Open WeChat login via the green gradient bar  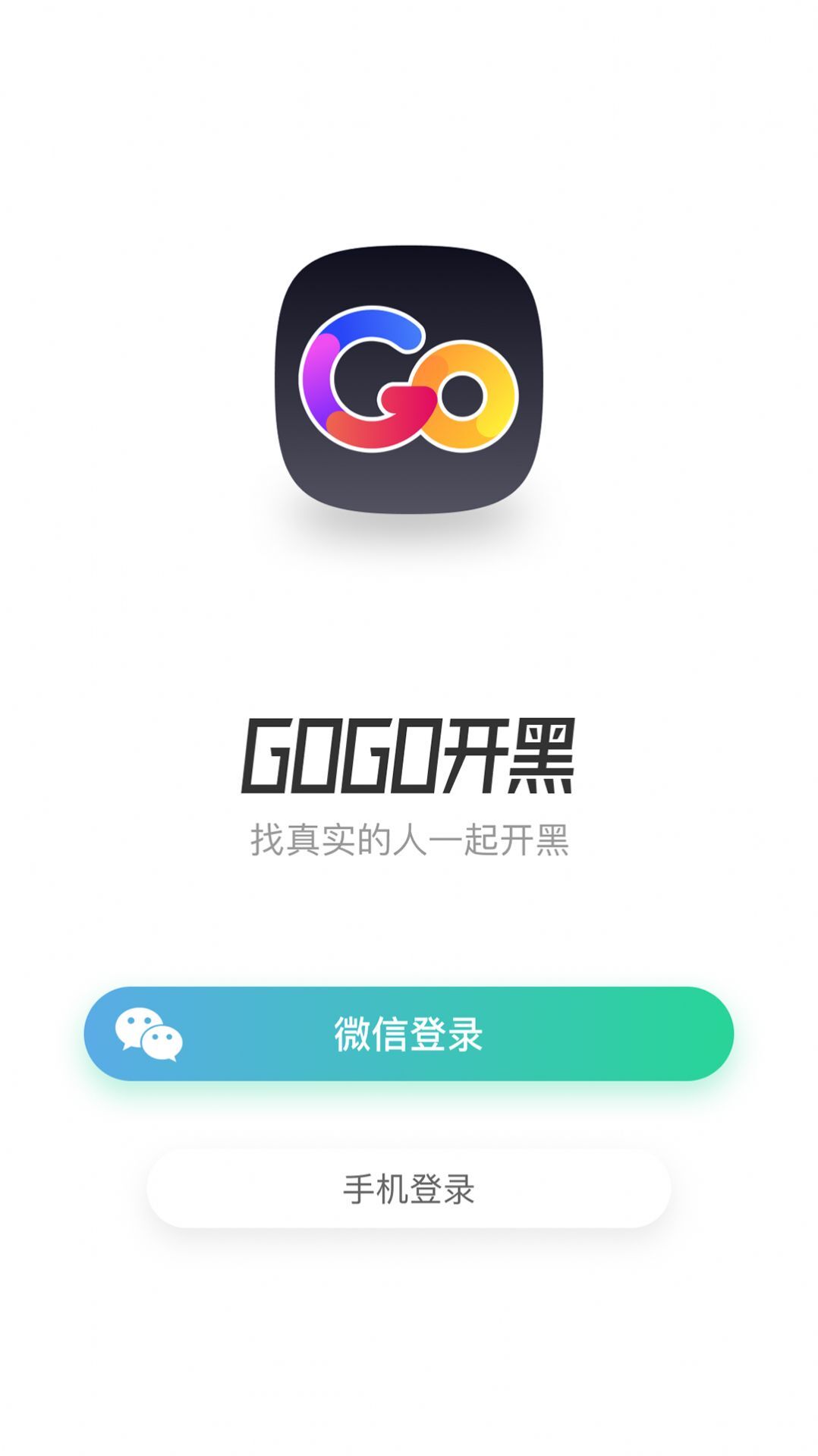[409, 1032]
